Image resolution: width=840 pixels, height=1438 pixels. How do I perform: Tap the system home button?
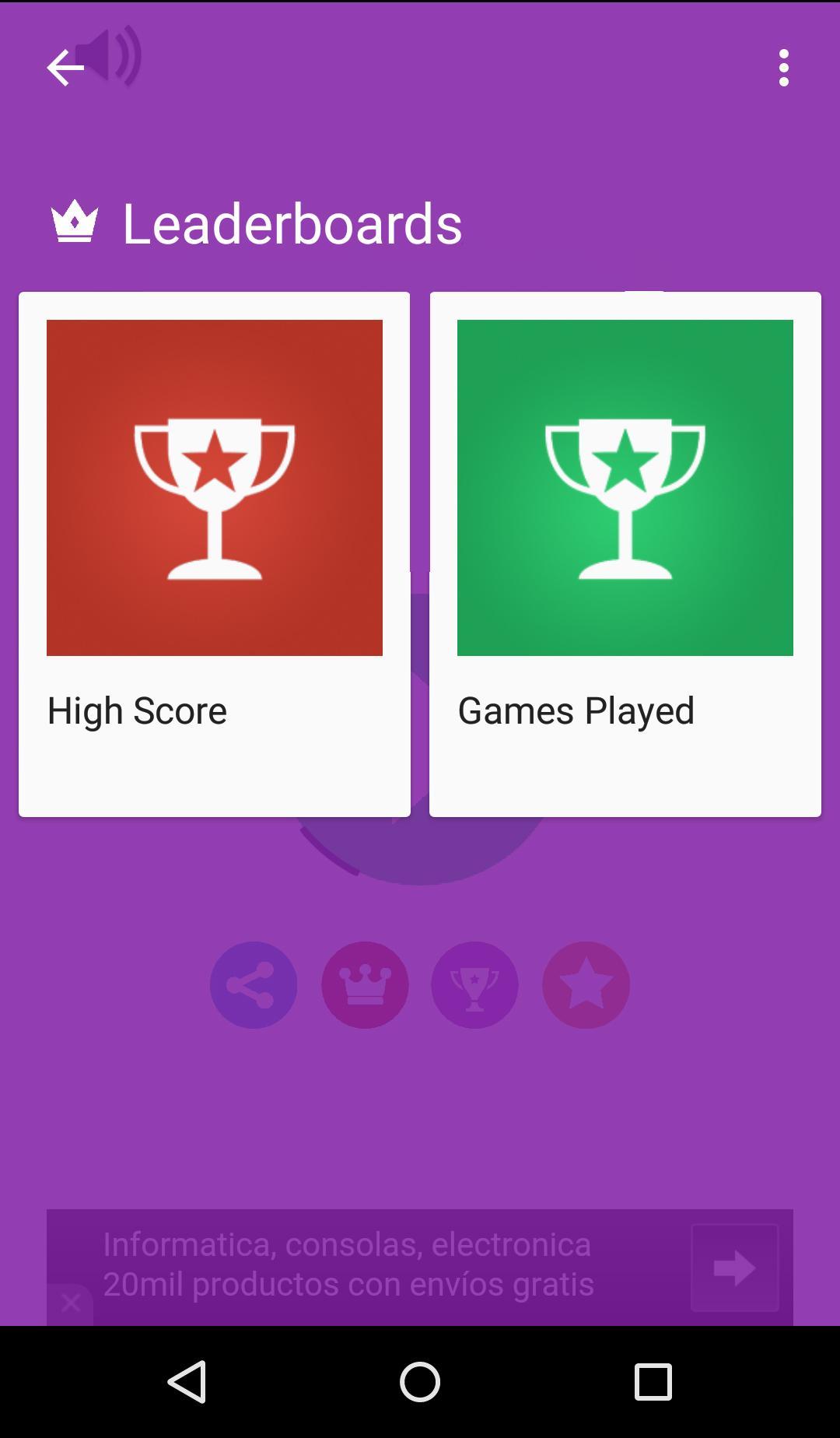pyautogui.click(x=420, y=1382)
